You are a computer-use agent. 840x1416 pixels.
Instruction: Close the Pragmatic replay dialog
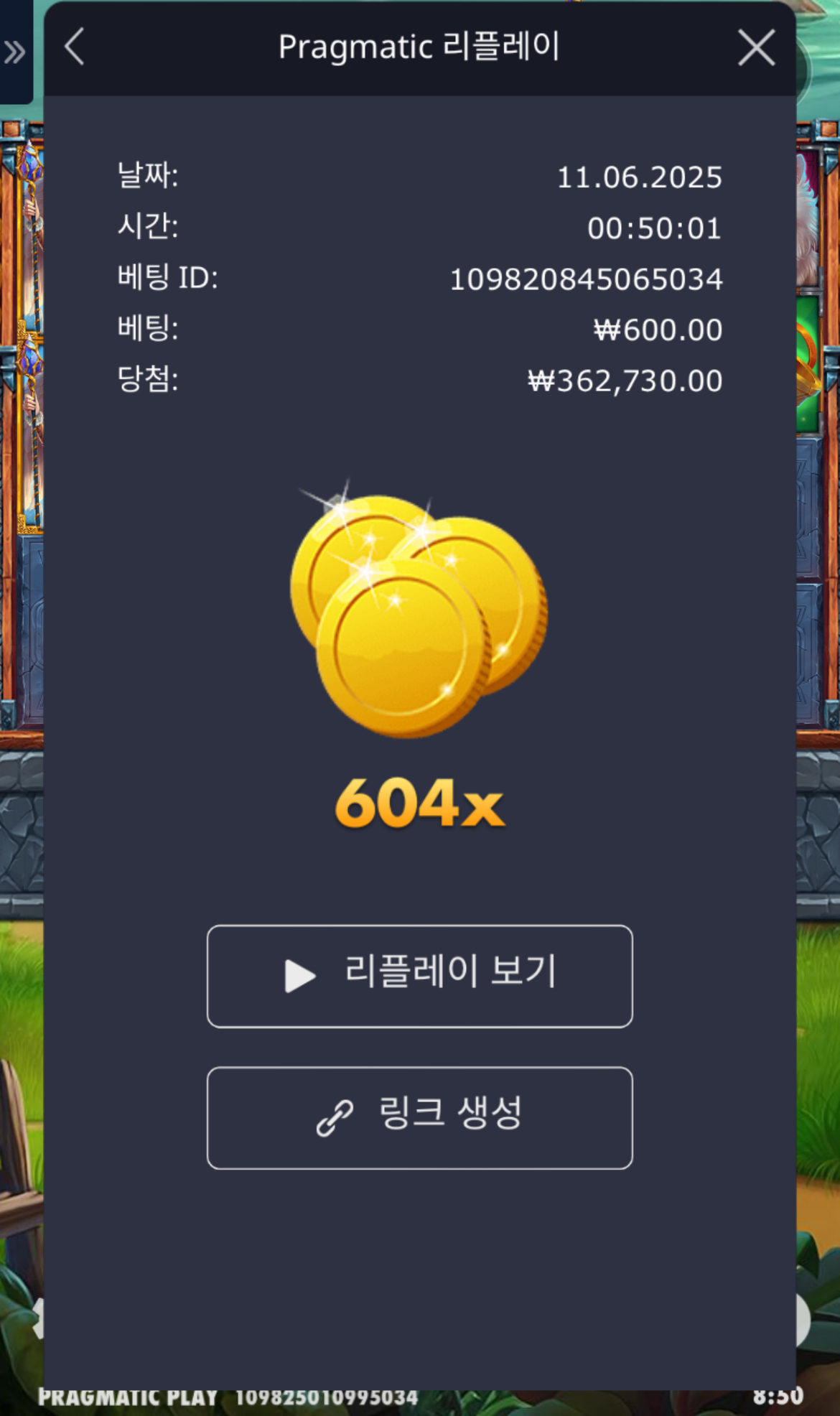point(756,48)
